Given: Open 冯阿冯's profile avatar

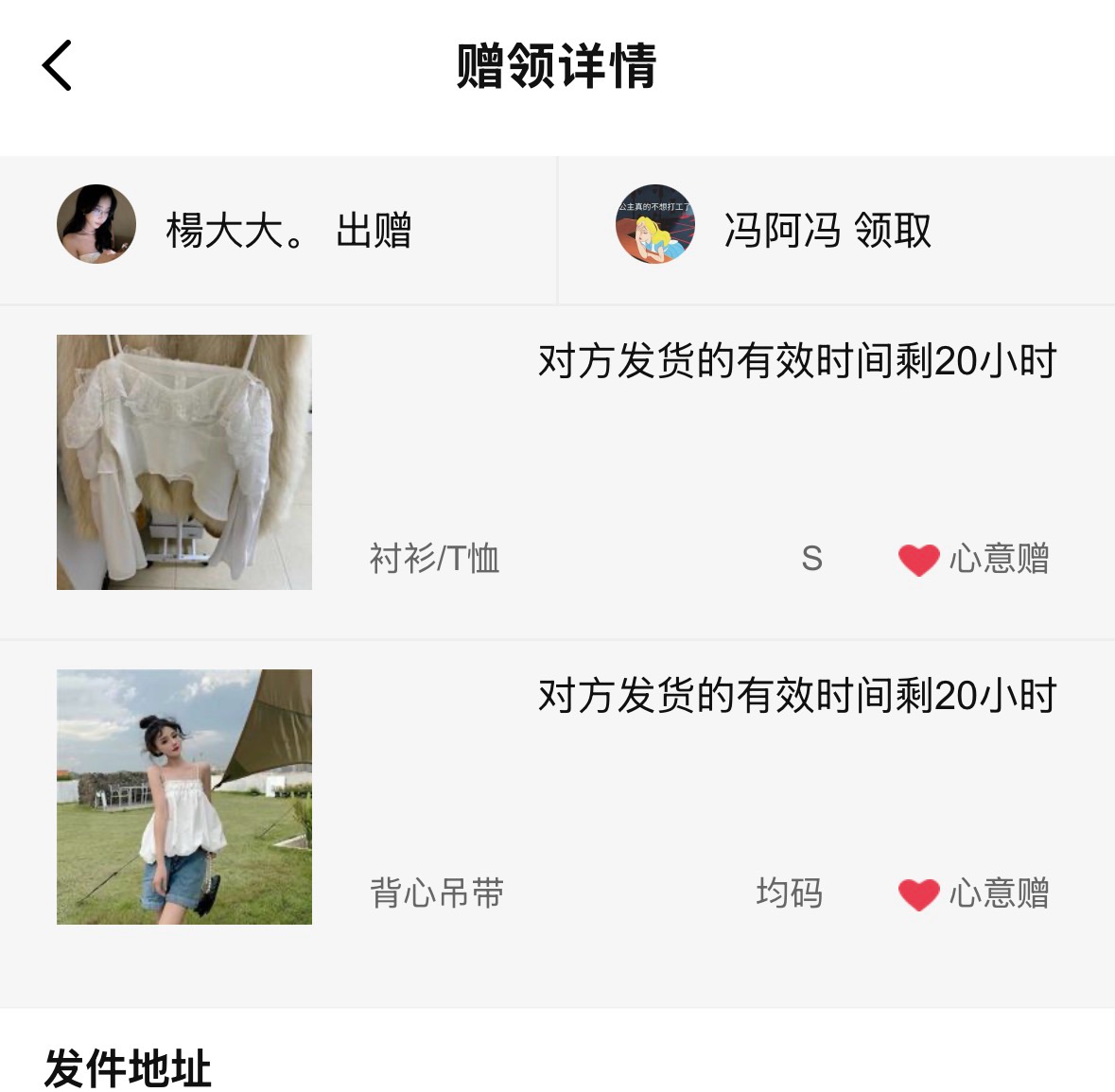Looking at the screenshot, I should coord(654,224).
